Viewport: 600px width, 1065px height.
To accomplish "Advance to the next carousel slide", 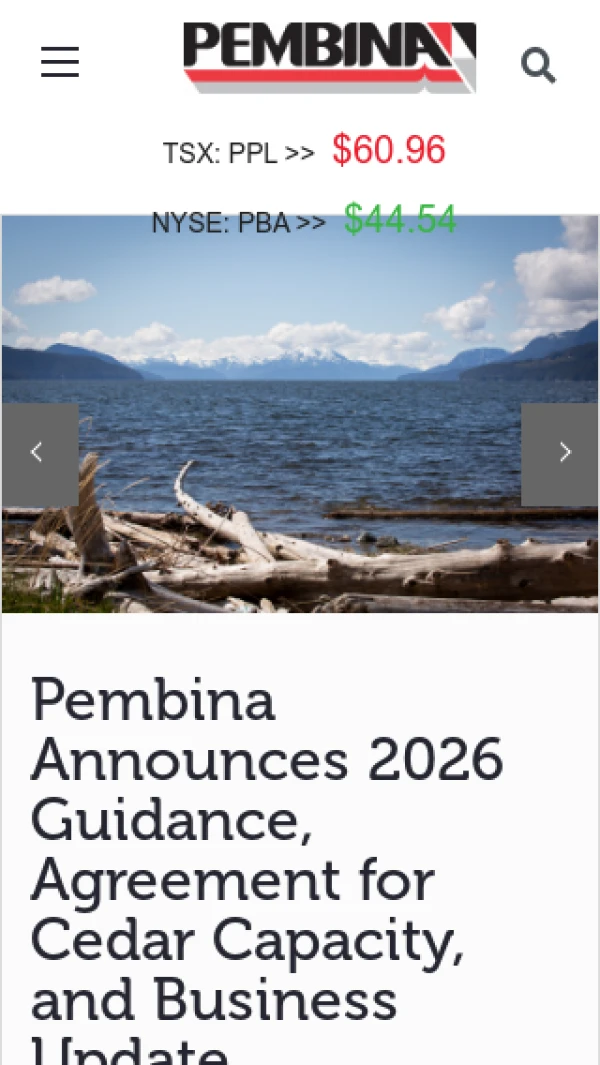I will coord(561,453).
